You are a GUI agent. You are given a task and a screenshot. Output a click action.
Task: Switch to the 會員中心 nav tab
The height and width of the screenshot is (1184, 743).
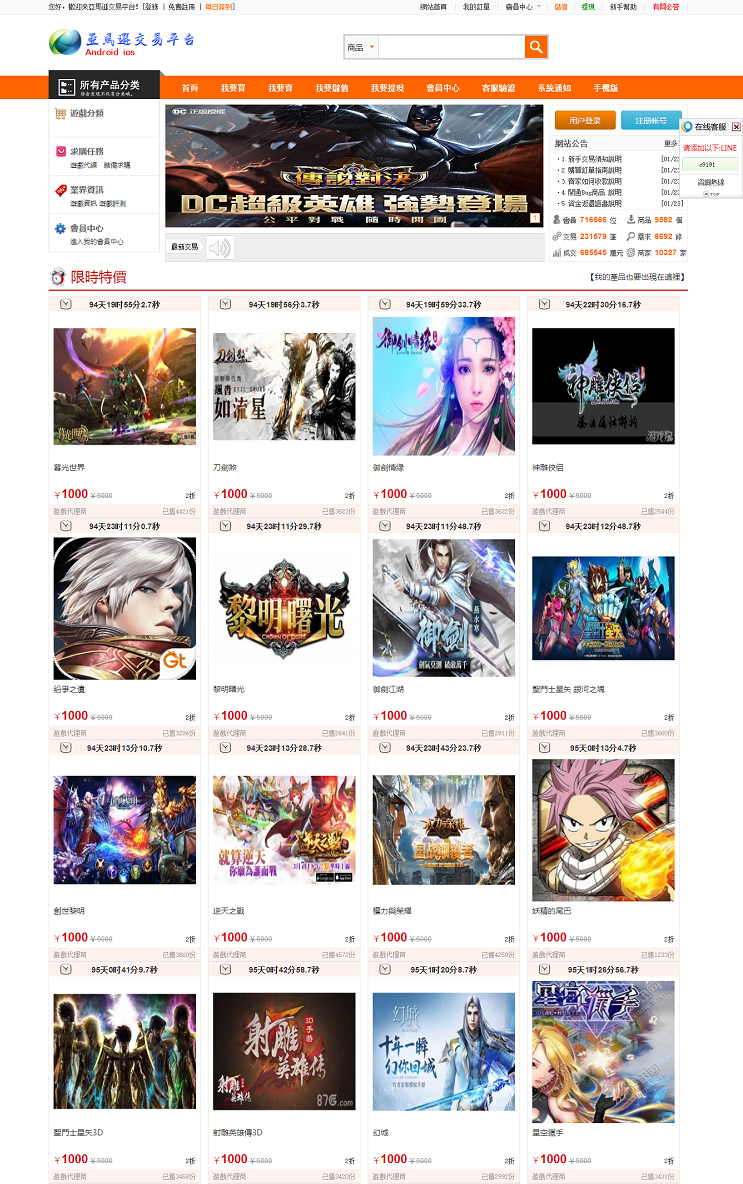tap(443, 88)
